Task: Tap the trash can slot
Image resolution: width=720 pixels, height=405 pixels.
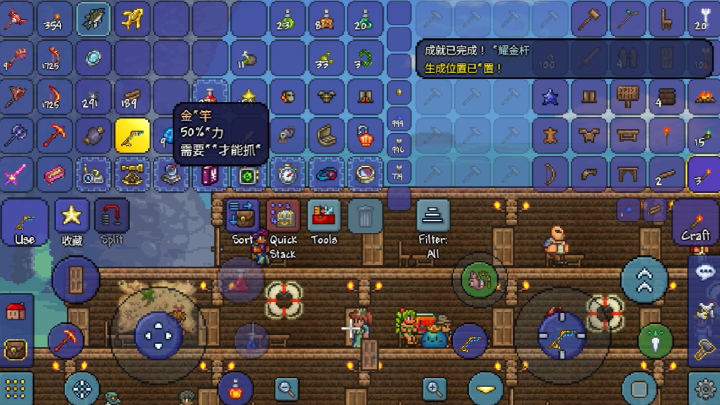Action: [x=365, y=217]
